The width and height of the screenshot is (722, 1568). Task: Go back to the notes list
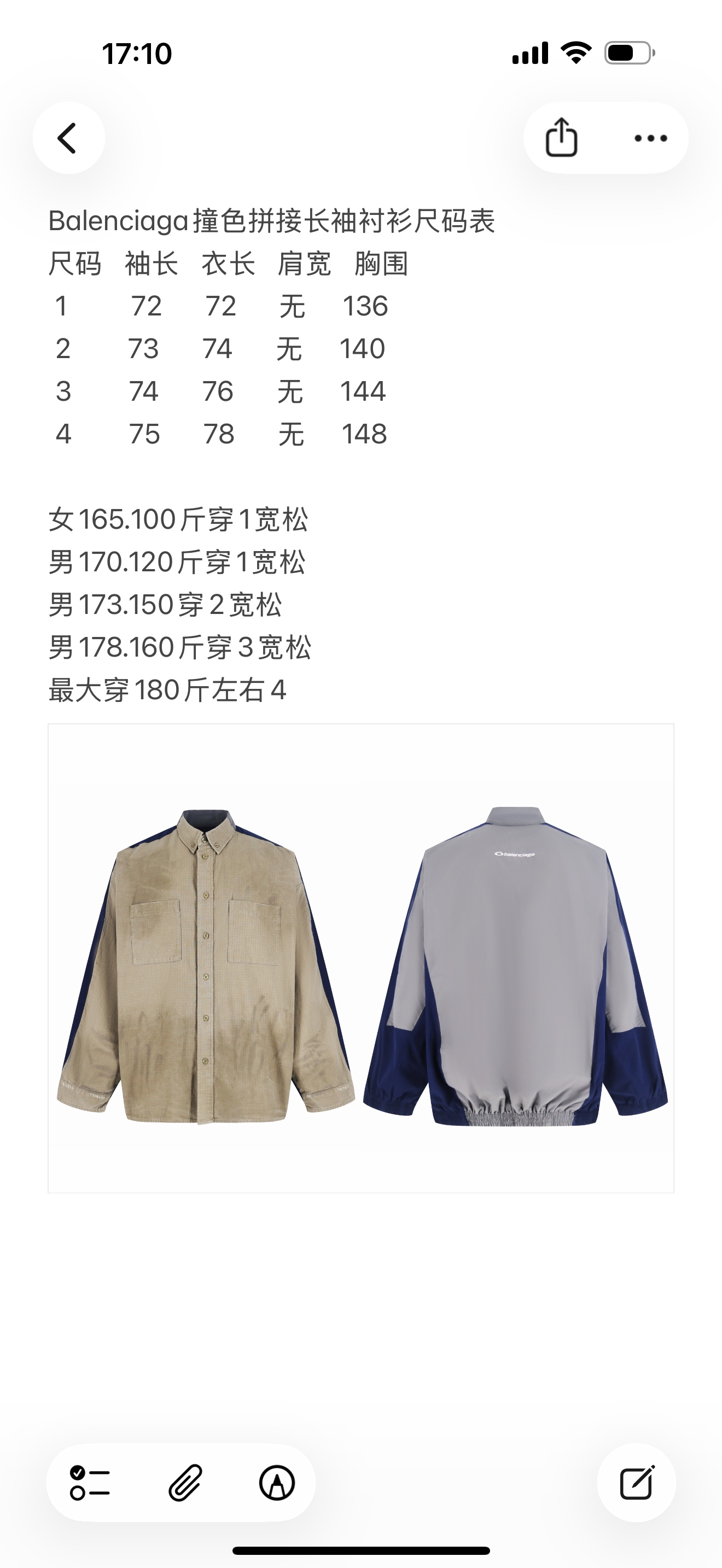68,138
